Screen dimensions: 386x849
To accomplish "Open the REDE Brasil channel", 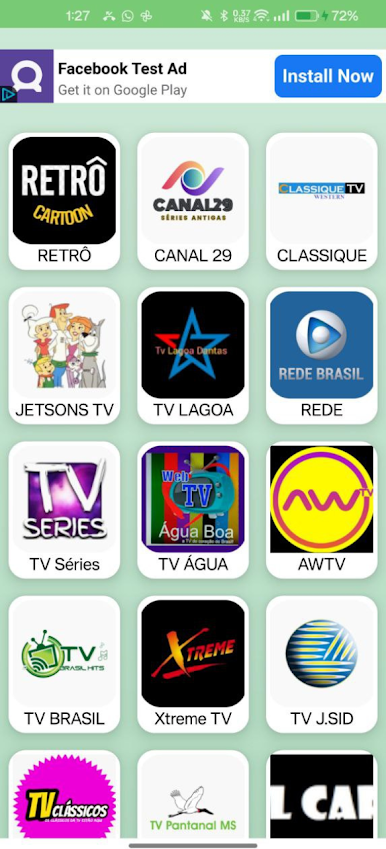I will [322, 355].
